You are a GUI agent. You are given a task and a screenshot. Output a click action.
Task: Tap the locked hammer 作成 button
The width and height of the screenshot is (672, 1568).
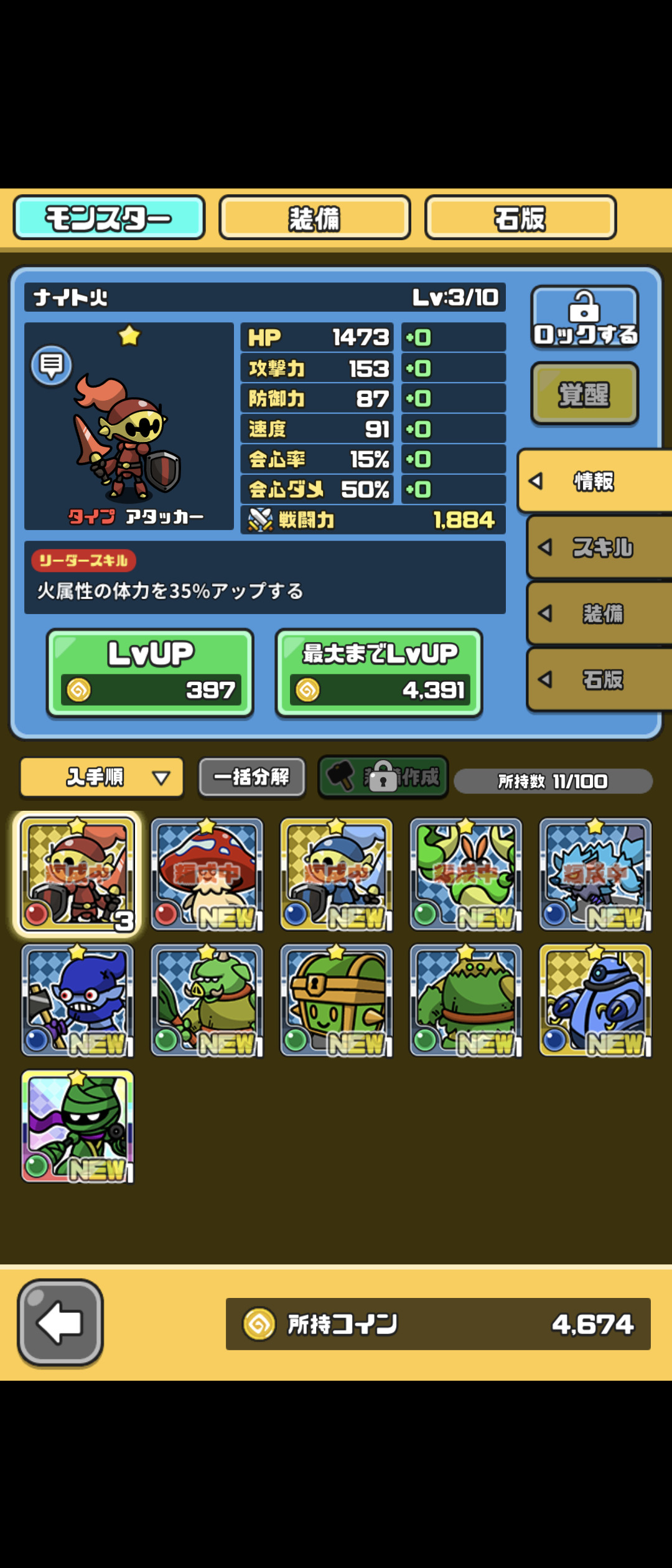click(x=383, y=777)
